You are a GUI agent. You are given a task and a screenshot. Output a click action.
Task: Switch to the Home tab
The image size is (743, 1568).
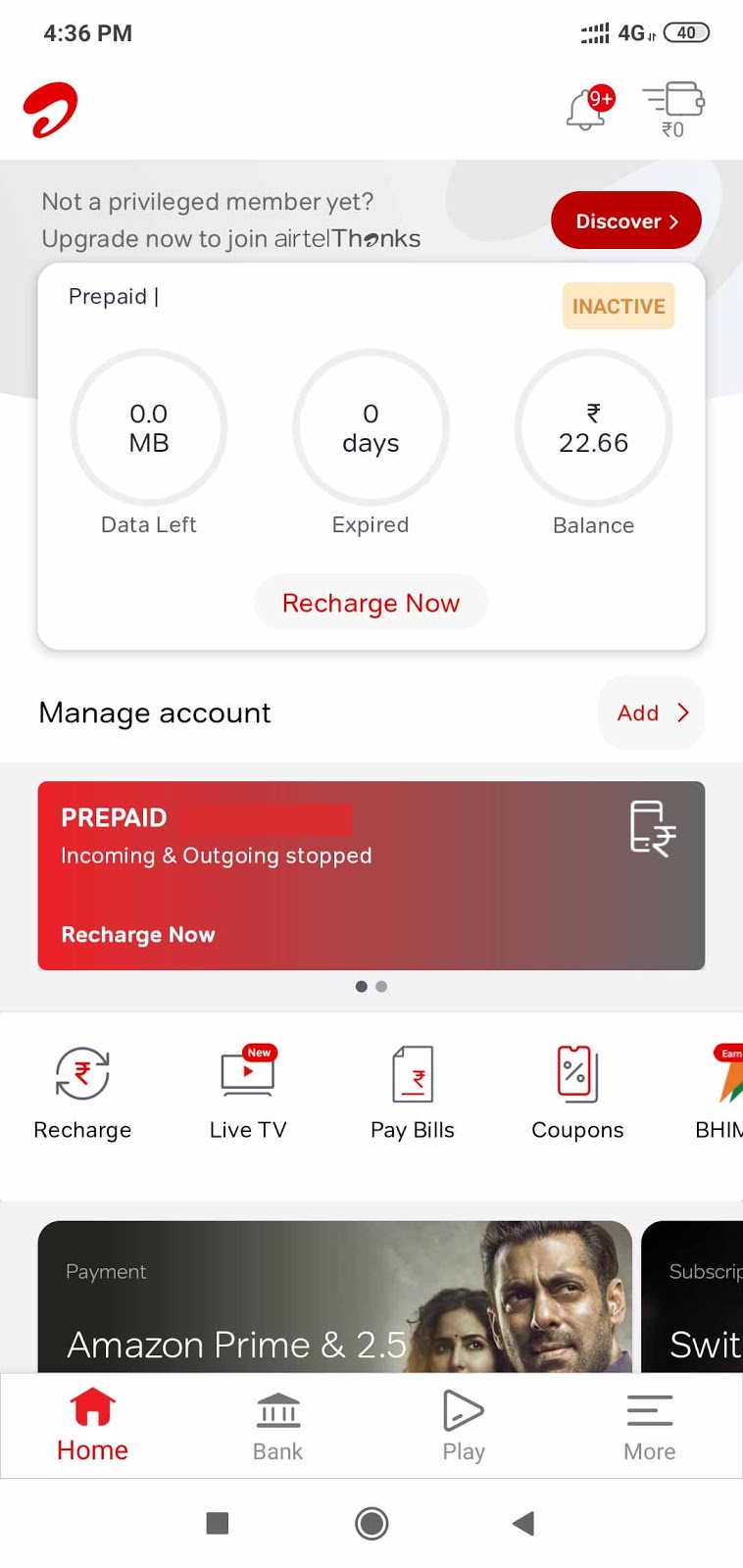[x=92, y=1426]
